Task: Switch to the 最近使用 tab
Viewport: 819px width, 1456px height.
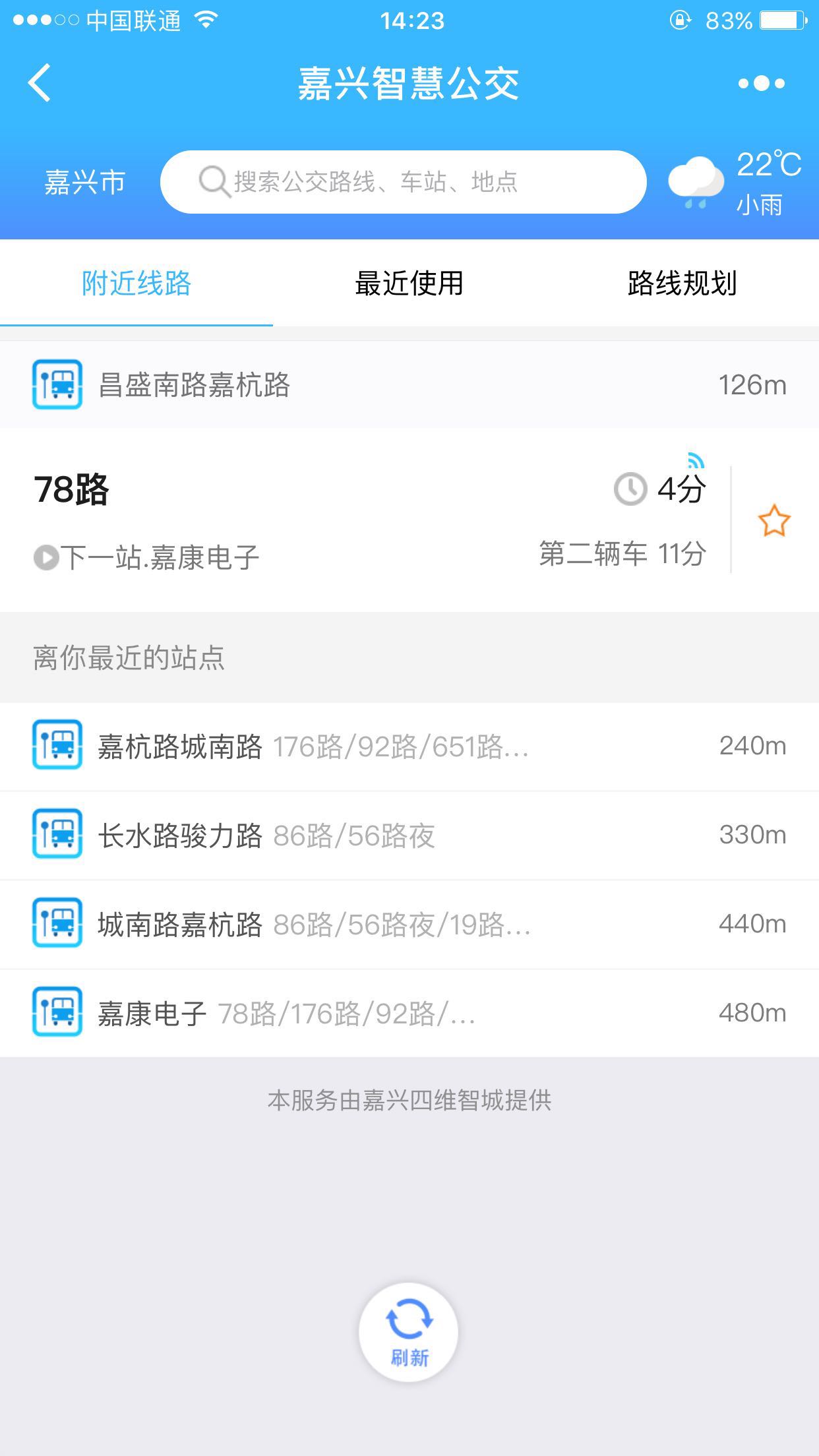Action: coord(409,284)
